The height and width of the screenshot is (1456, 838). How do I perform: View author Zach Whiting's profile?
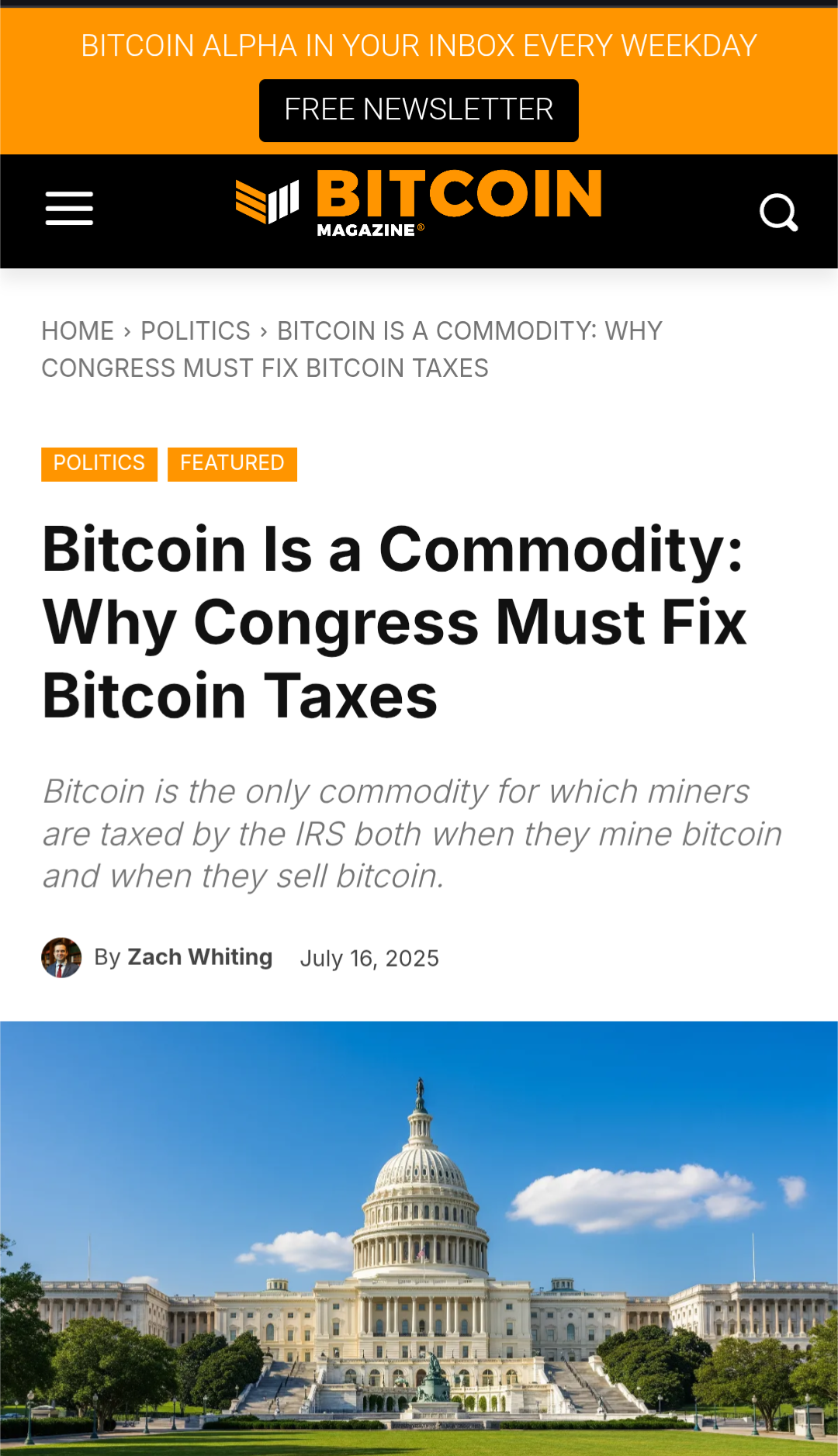199,957
